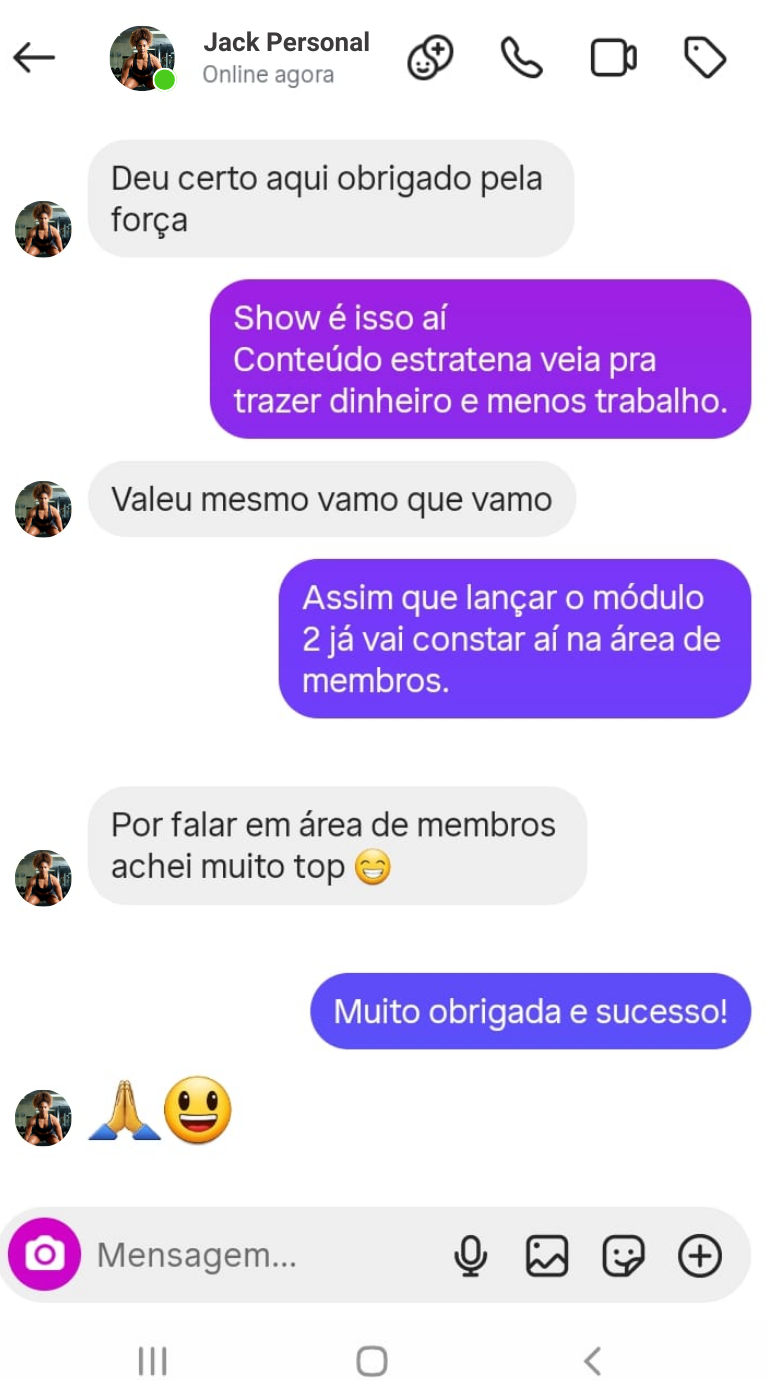Go to the home screen
This screenshot has width=784, height=1385.
[x=372, y=1360]
